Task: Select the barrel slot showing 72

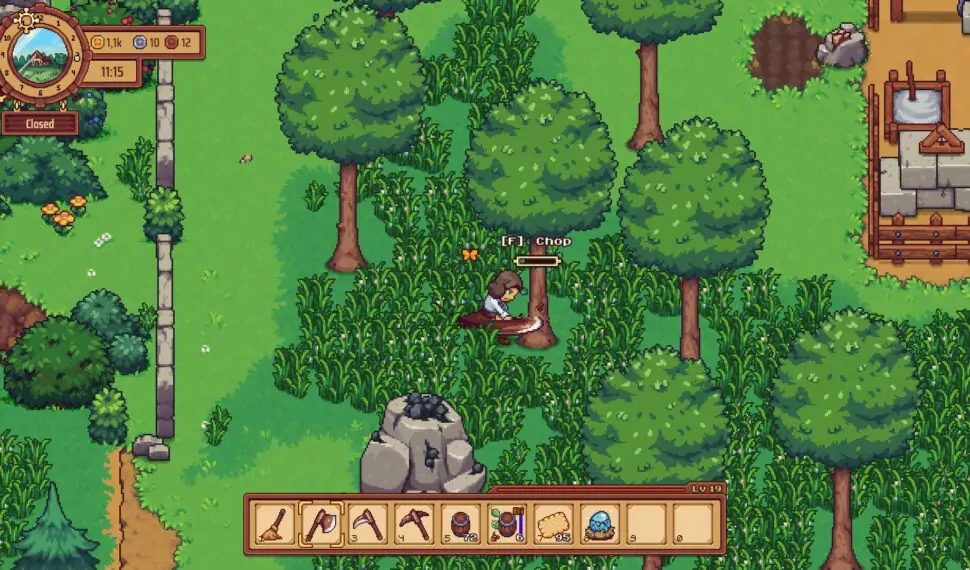Action: click(x=461, y=523)
